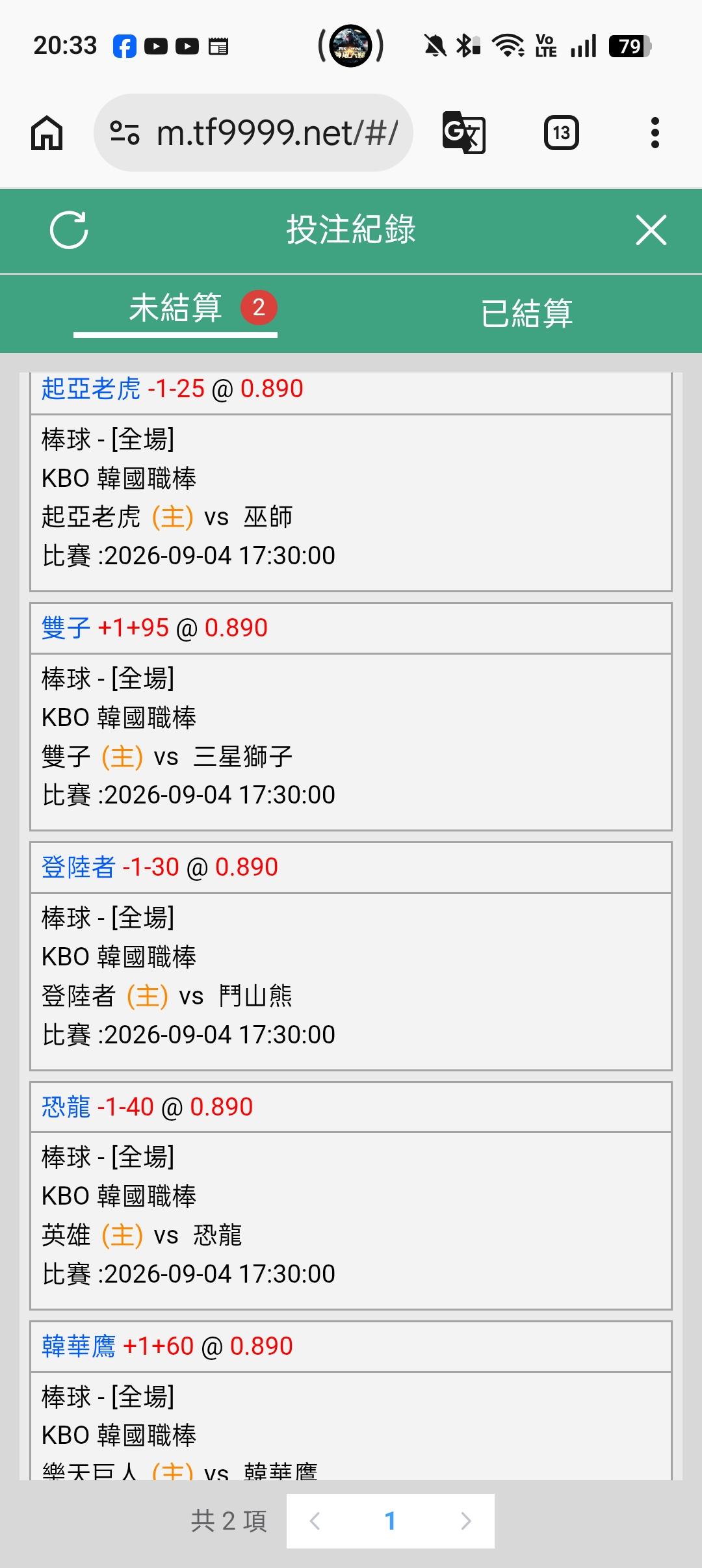Select the 未結算 tab
Screen dimensions: 702x1568
pos(175,308)
